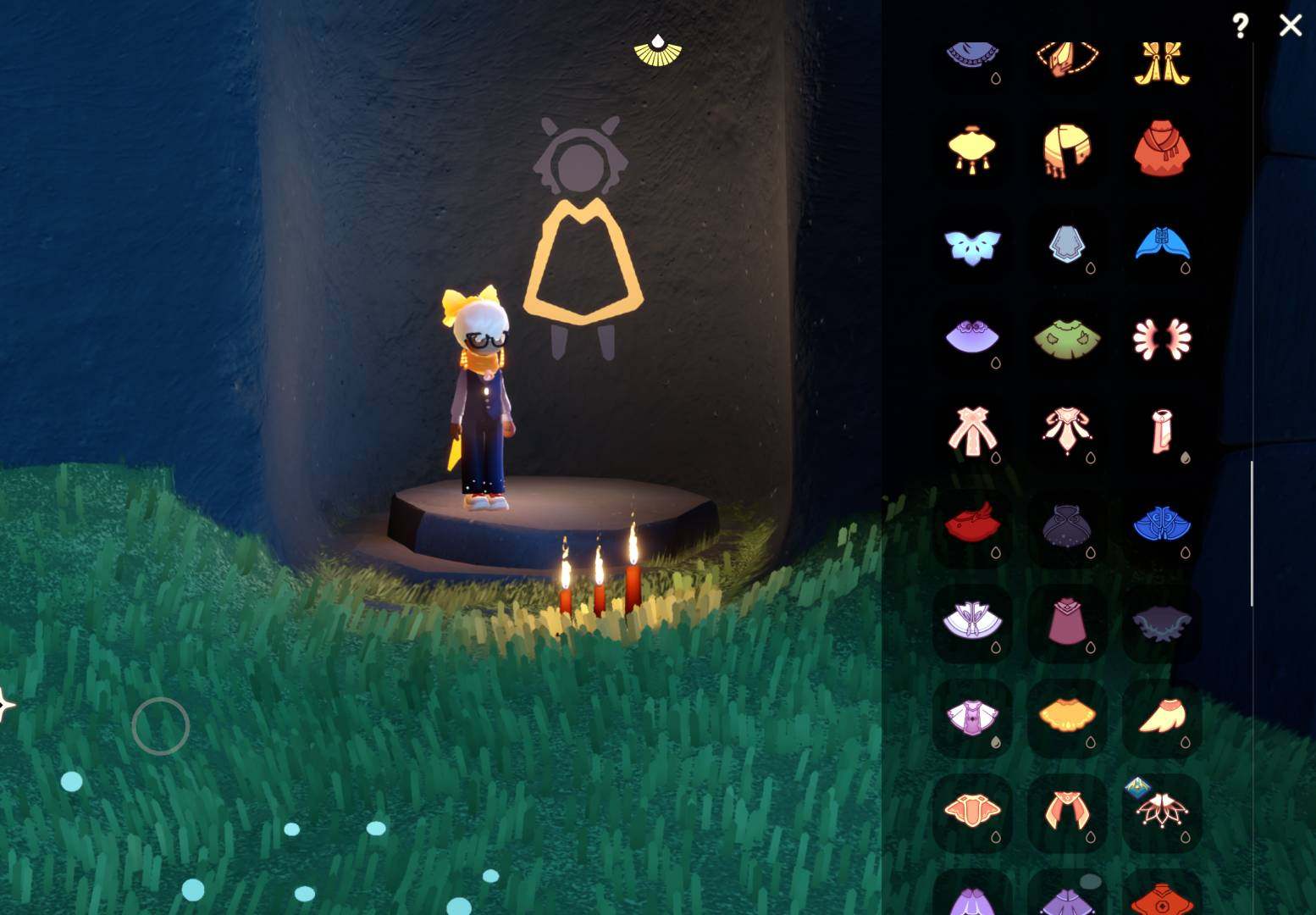1316x915 pixels.
Task: Select the pink rolled scroll cape
Action: pos(1162,432)
